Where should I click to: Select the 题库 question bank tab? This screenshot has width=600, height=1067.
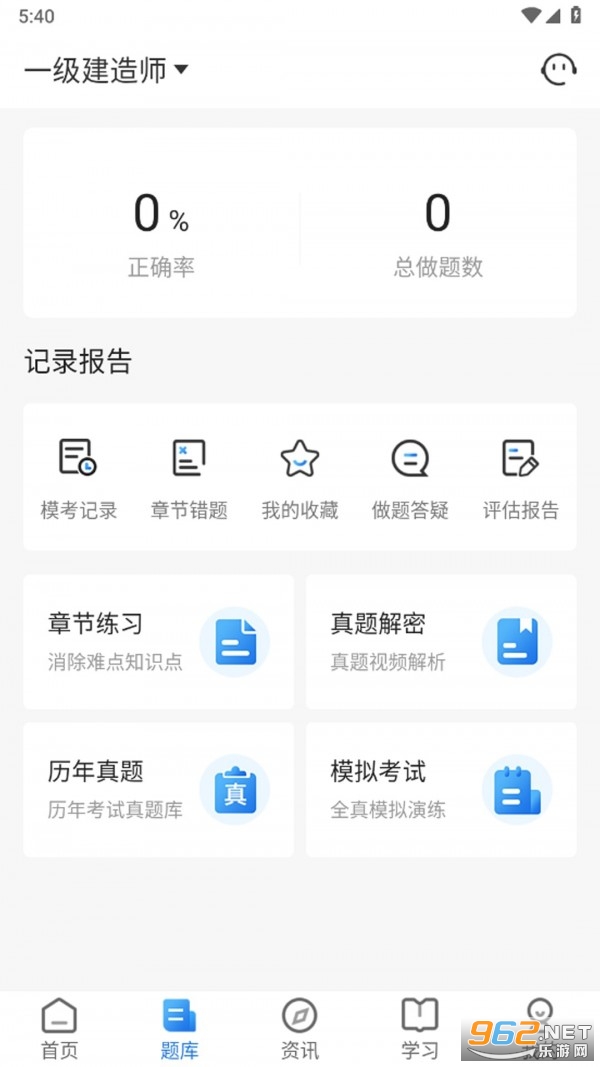(180, 1028)
